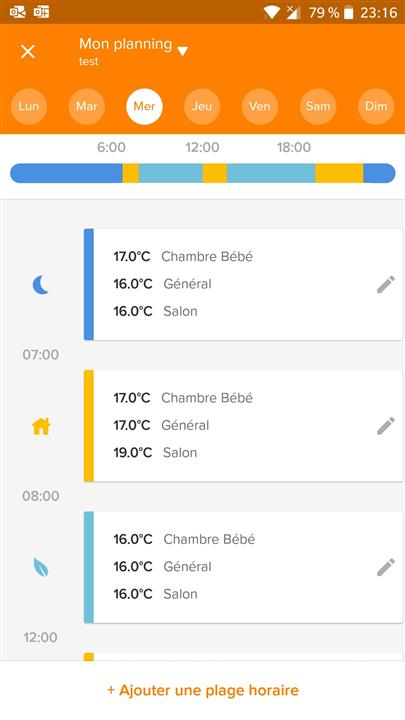Edit the 07:00 home slot with pencil
The width and height of the screenshot is (405, 720).
click(386, 426)
